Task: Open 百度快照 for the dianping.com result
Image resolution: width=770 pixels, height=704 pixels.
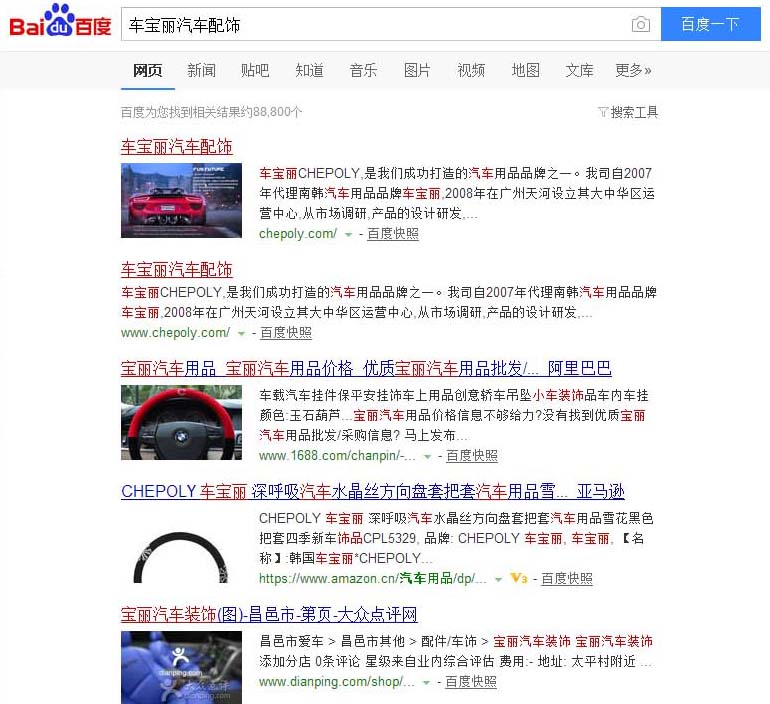Action: pyautogui.click(x=470, y=682)
